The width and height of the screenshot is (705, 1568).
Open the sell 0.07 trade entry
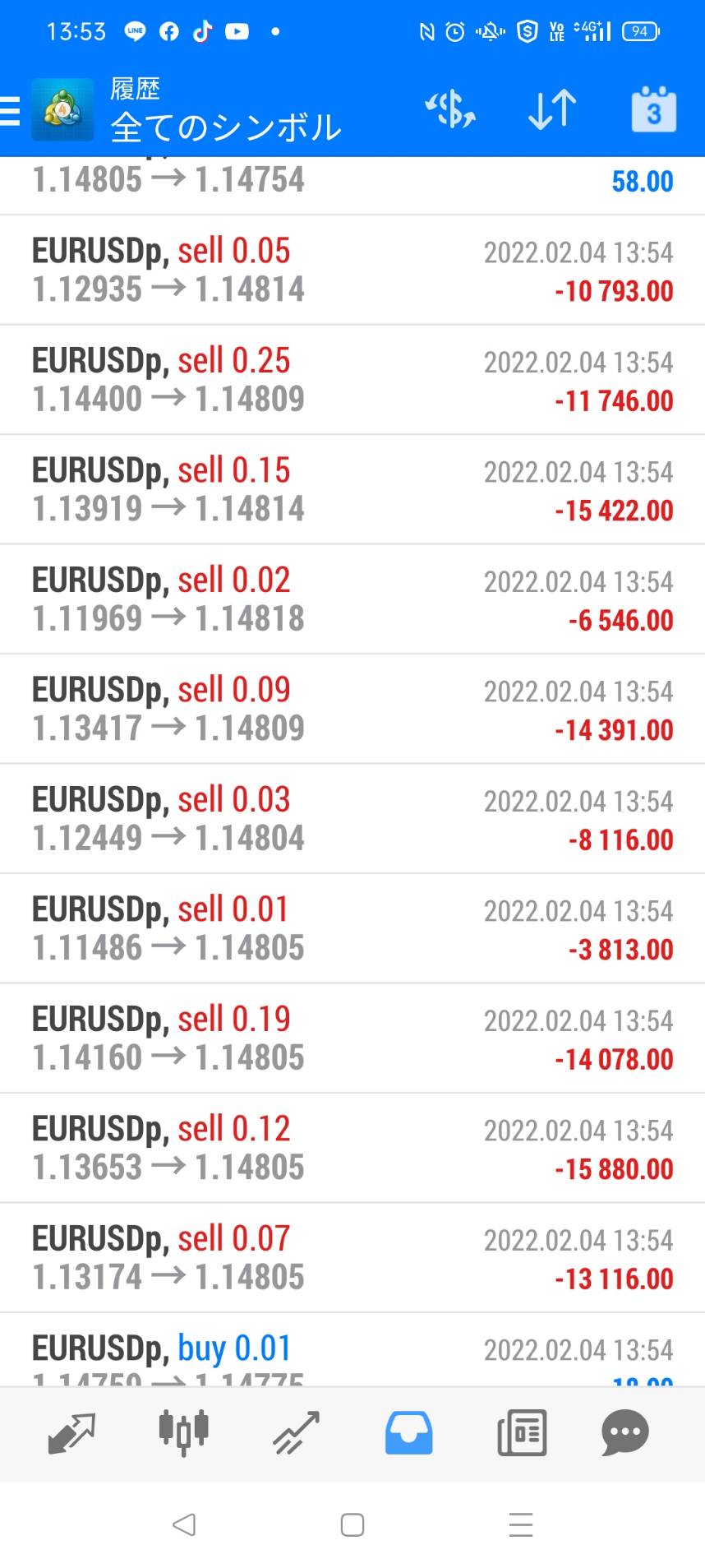click(x=352, y=1258)
